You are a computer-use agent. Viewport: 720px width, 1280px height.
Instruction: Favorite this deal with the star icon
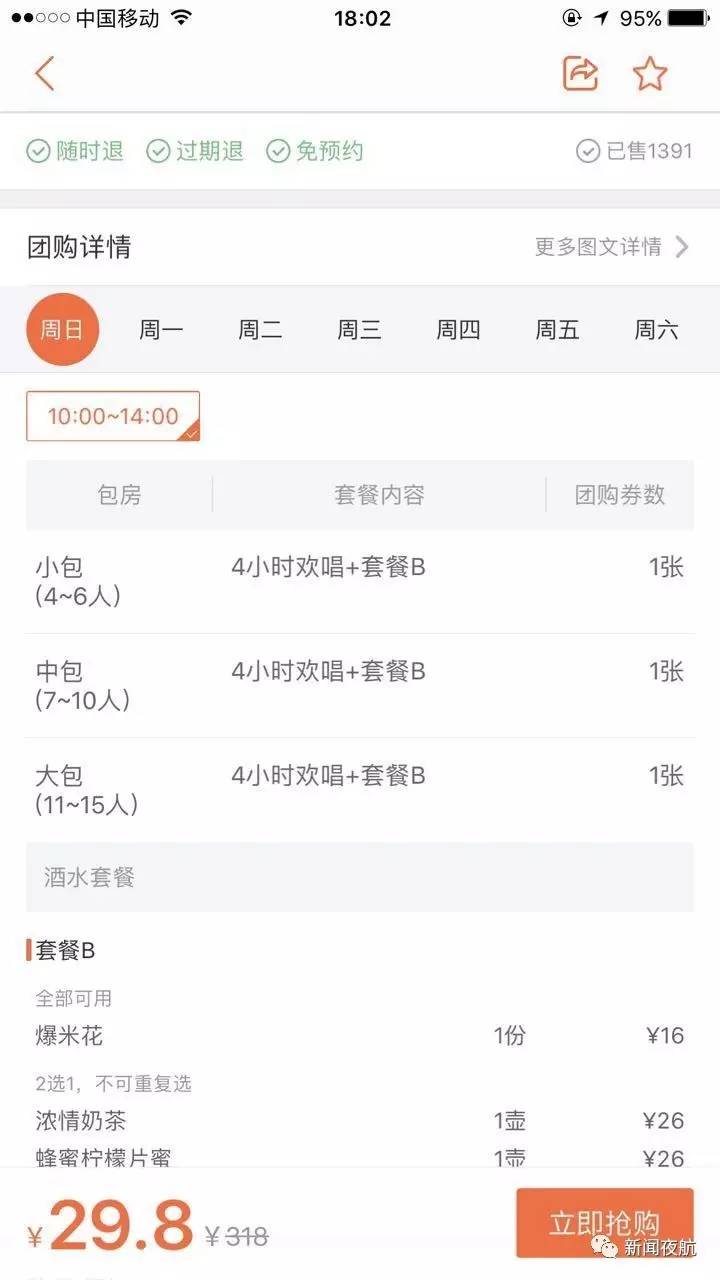pyautogui.click(x=650, y=74)
